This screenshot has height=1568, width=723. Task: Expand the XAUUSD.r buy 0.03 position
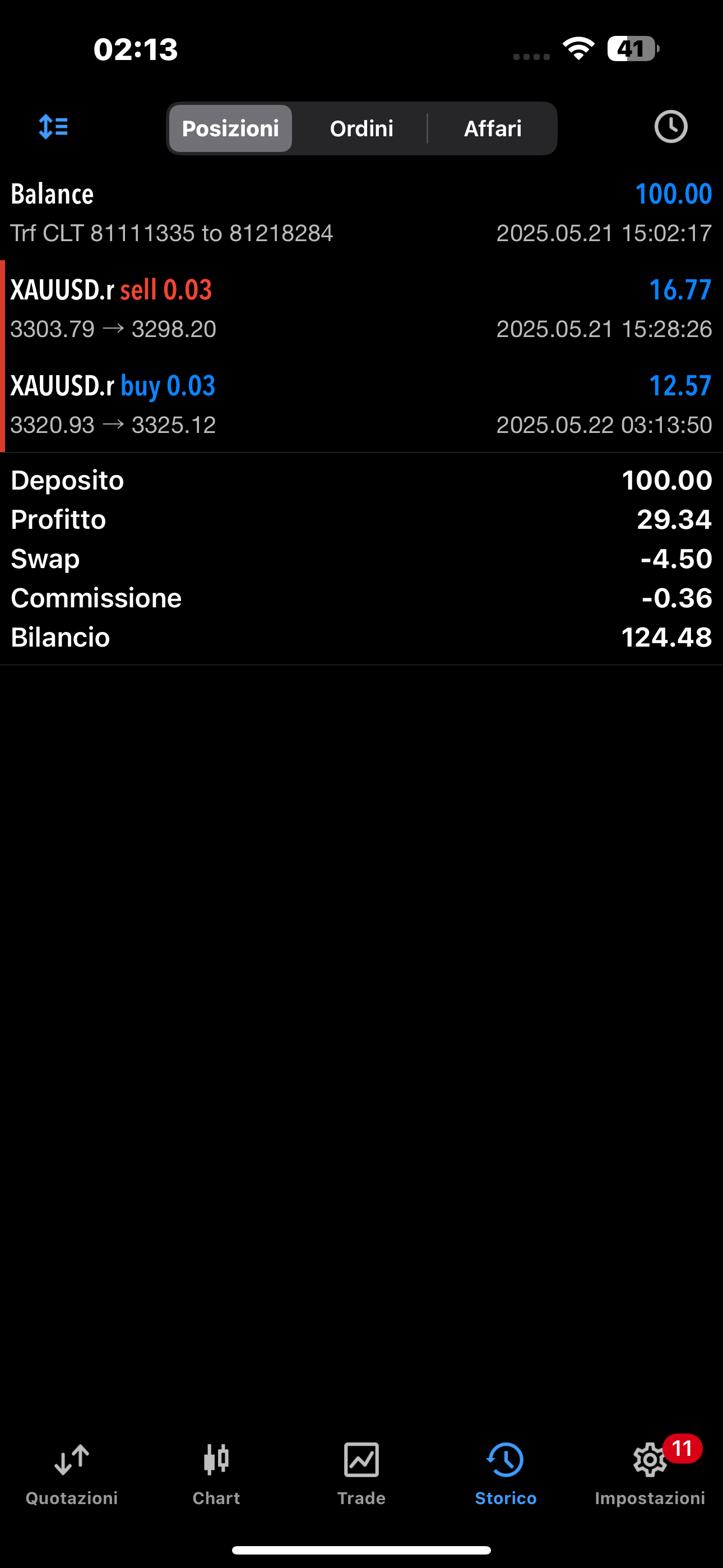point(361,404)
